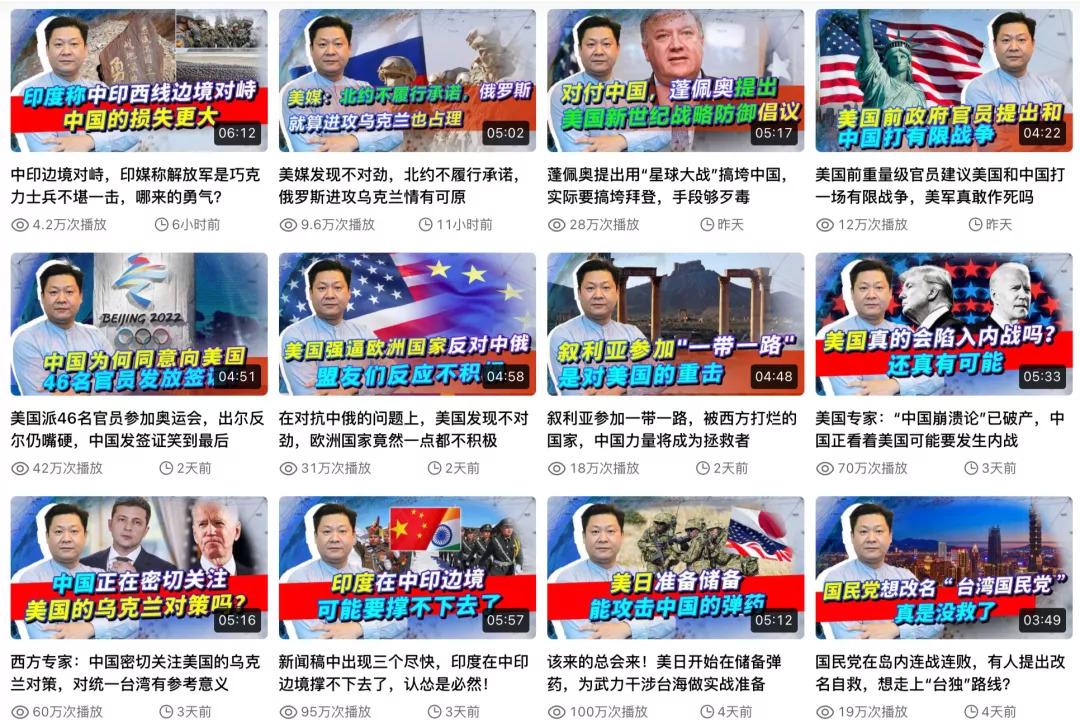
Task: Play the 印度在中印边境撑不下去 video
Action: pos(407,568)
